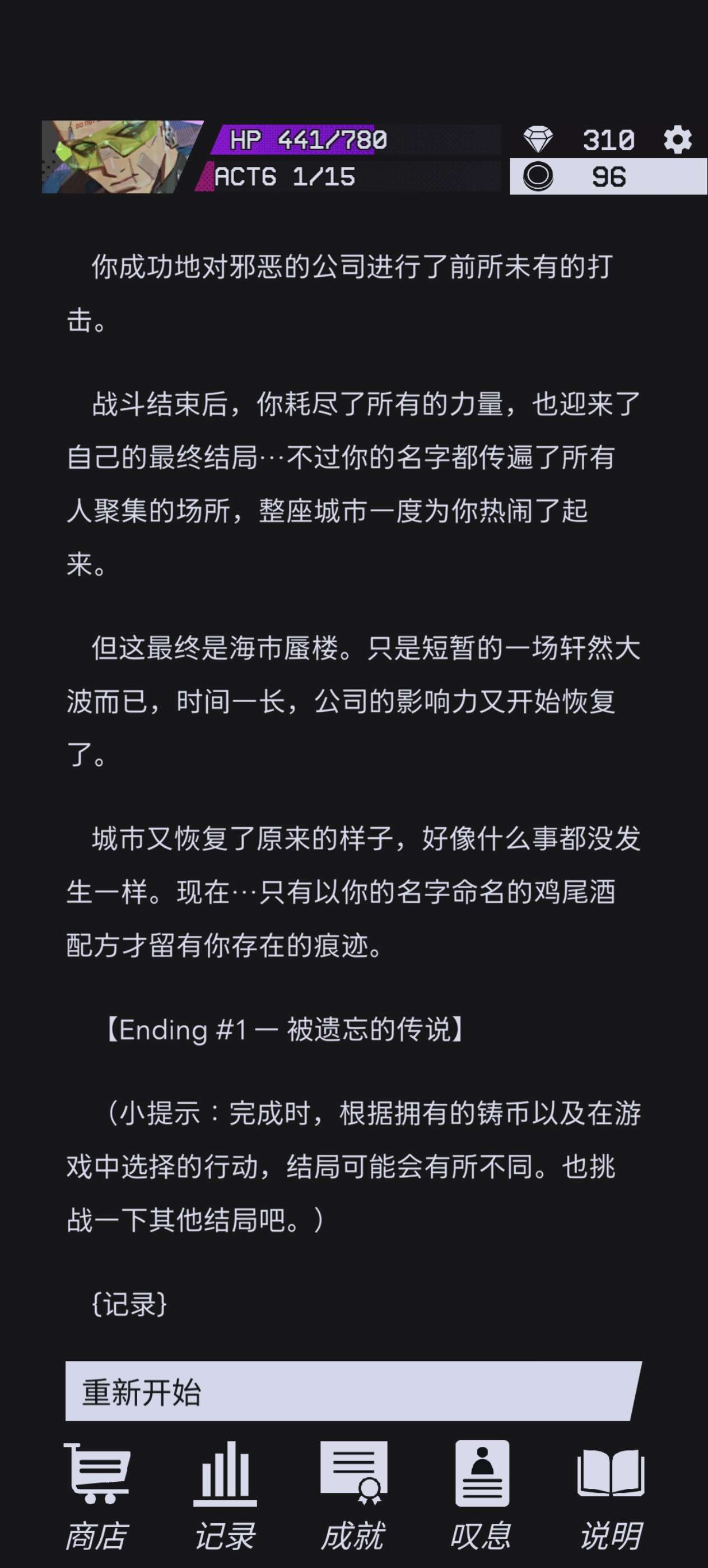Tap the 重新开始 restart button
Screen dimensions: 708x1568
[352, 1392]
